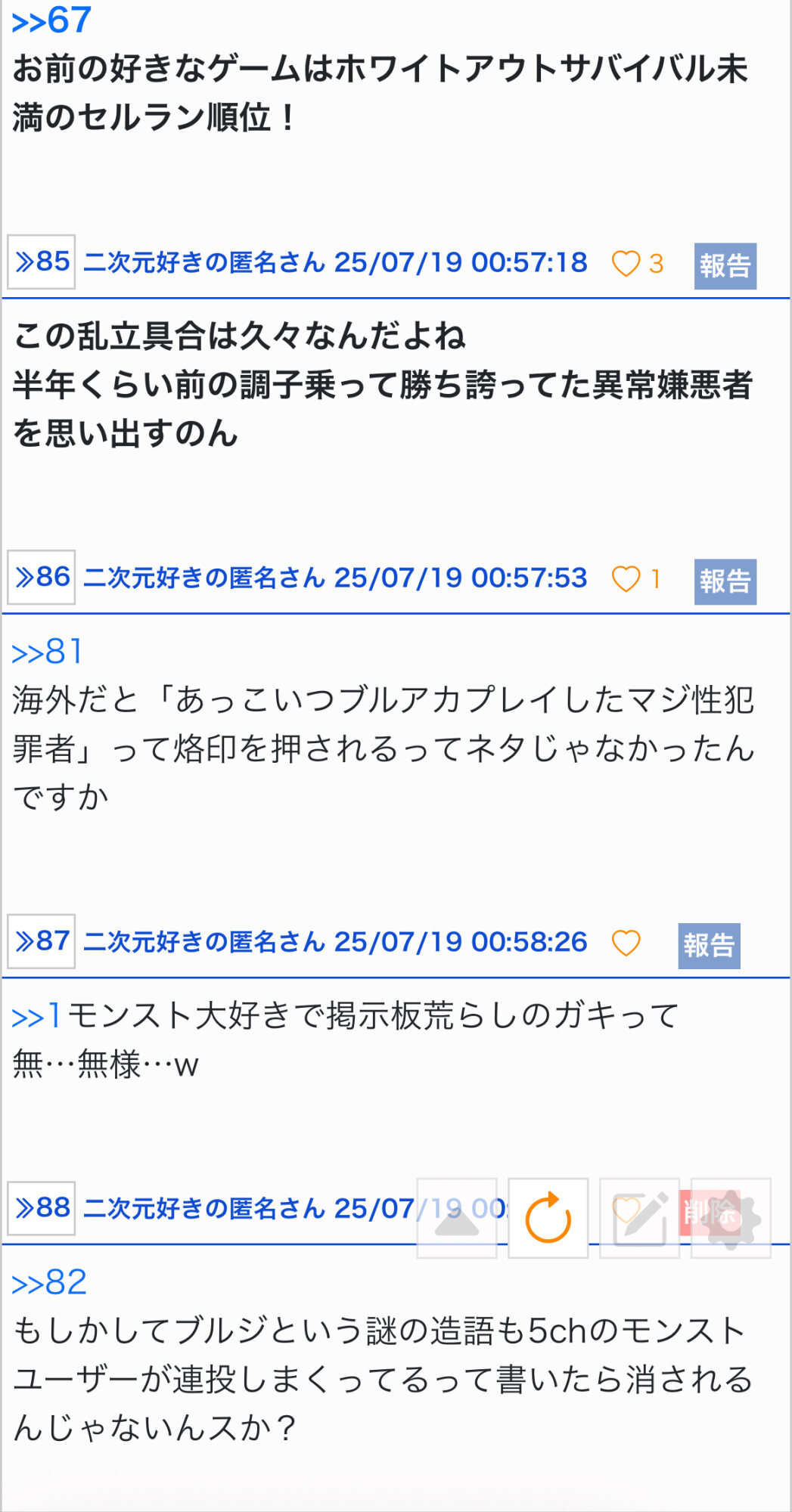Tap post number 86 button
The height and width of the screenshot is (1512, 792).
click(42, 577)
